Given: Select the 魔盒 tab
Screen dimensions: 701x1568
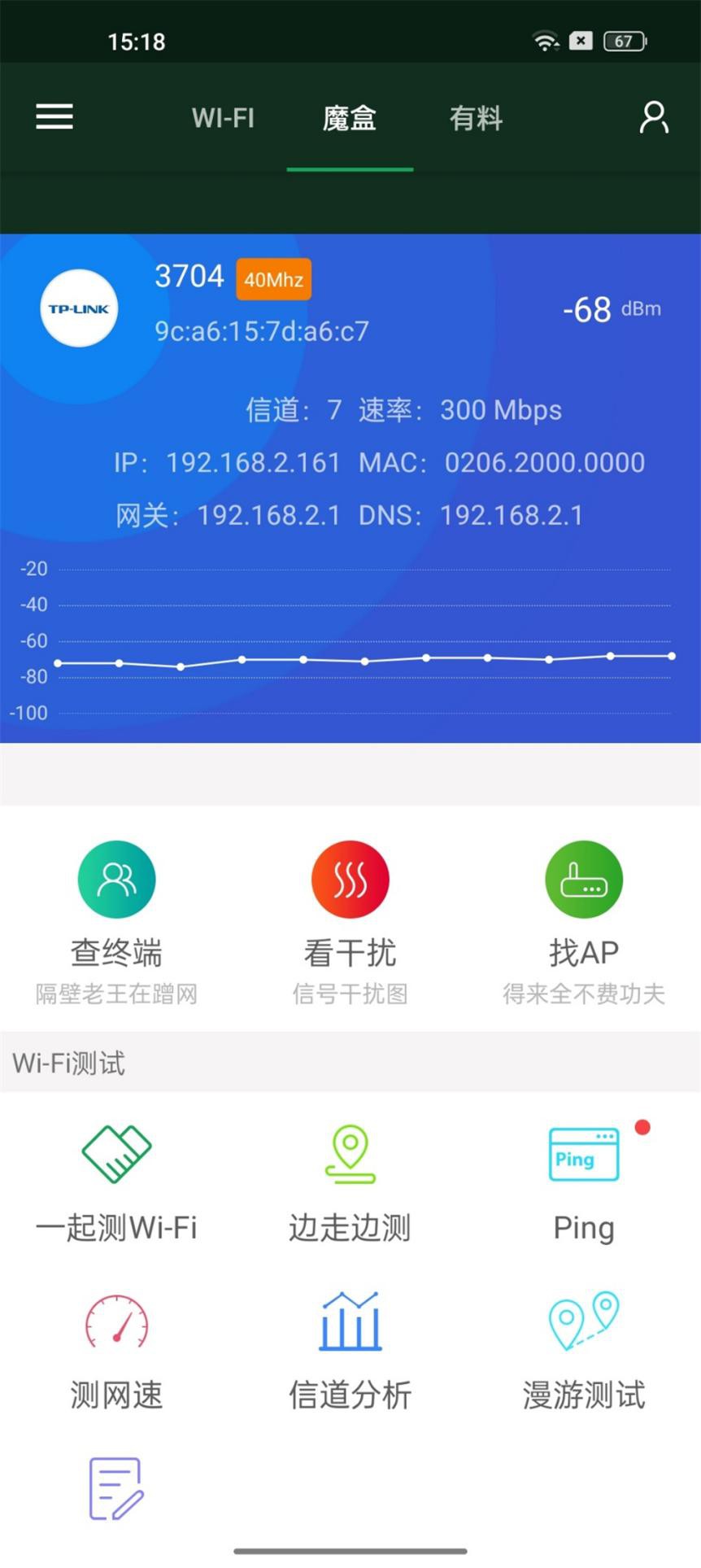Looking at the screenshot, I should click(350, 119).
